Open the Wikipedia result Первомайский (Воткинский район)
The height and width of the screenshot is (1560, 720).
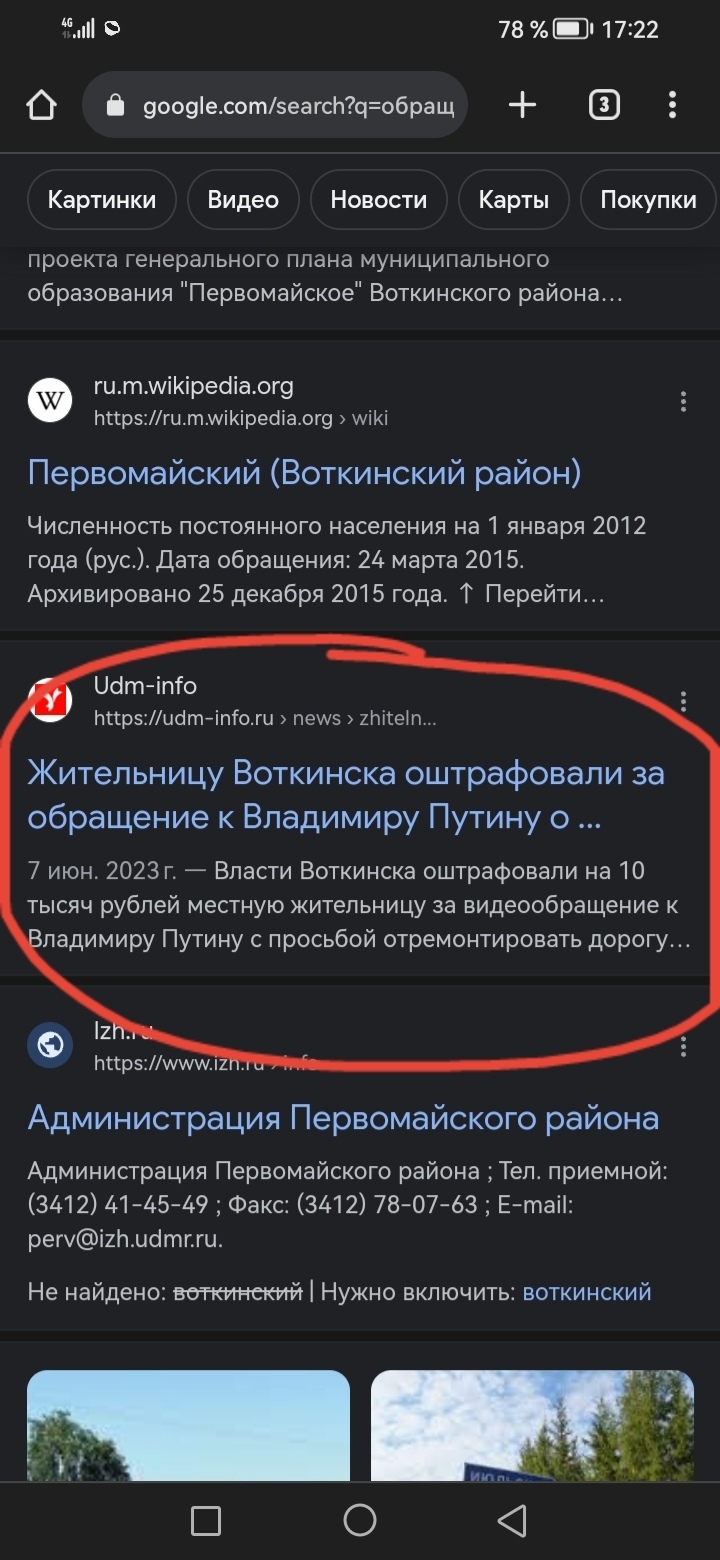click(304, 472)
